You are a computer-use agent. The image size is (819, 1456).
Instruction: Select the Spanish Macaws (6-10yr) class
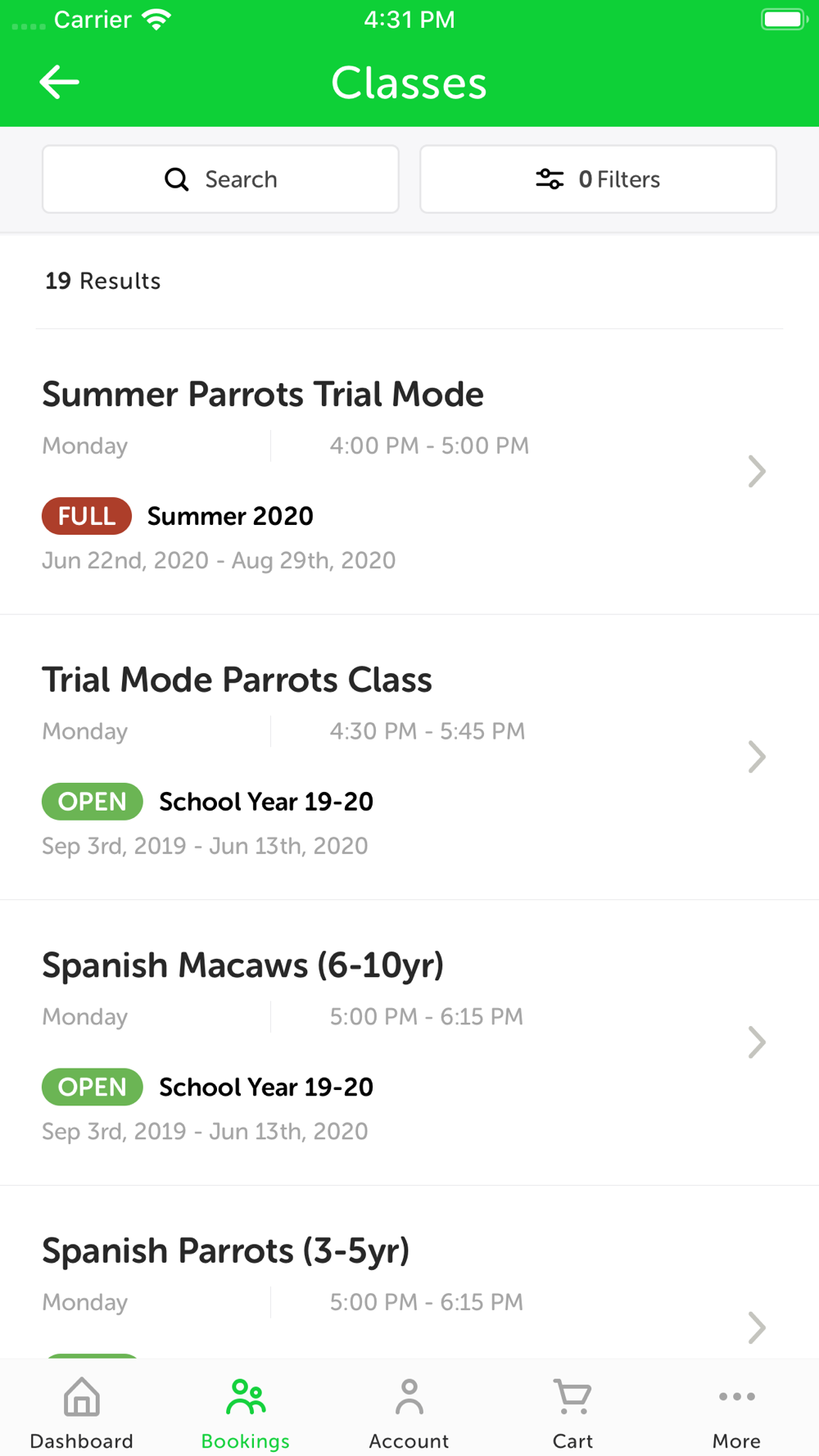click(x=409, y=1042)
